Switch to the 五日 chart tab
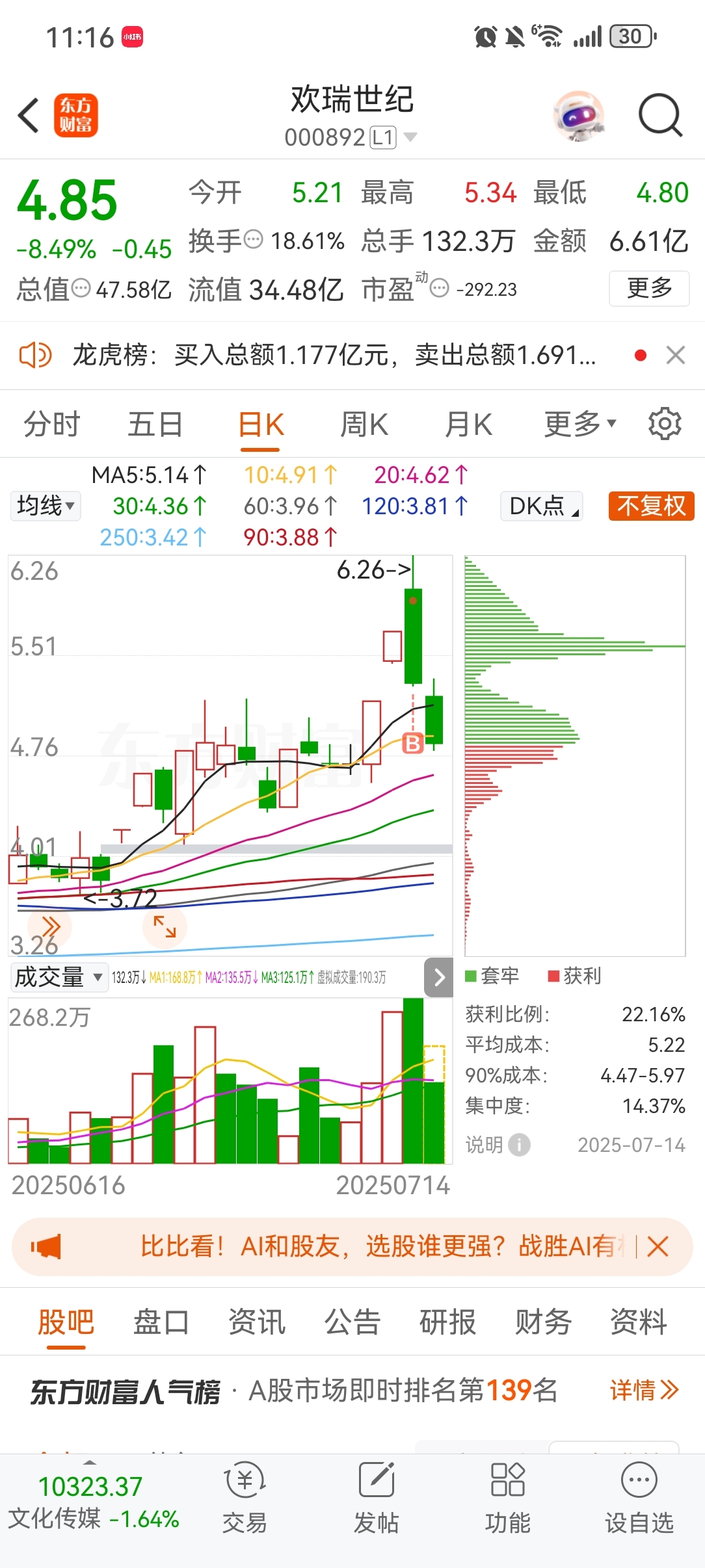 [155, 425]
